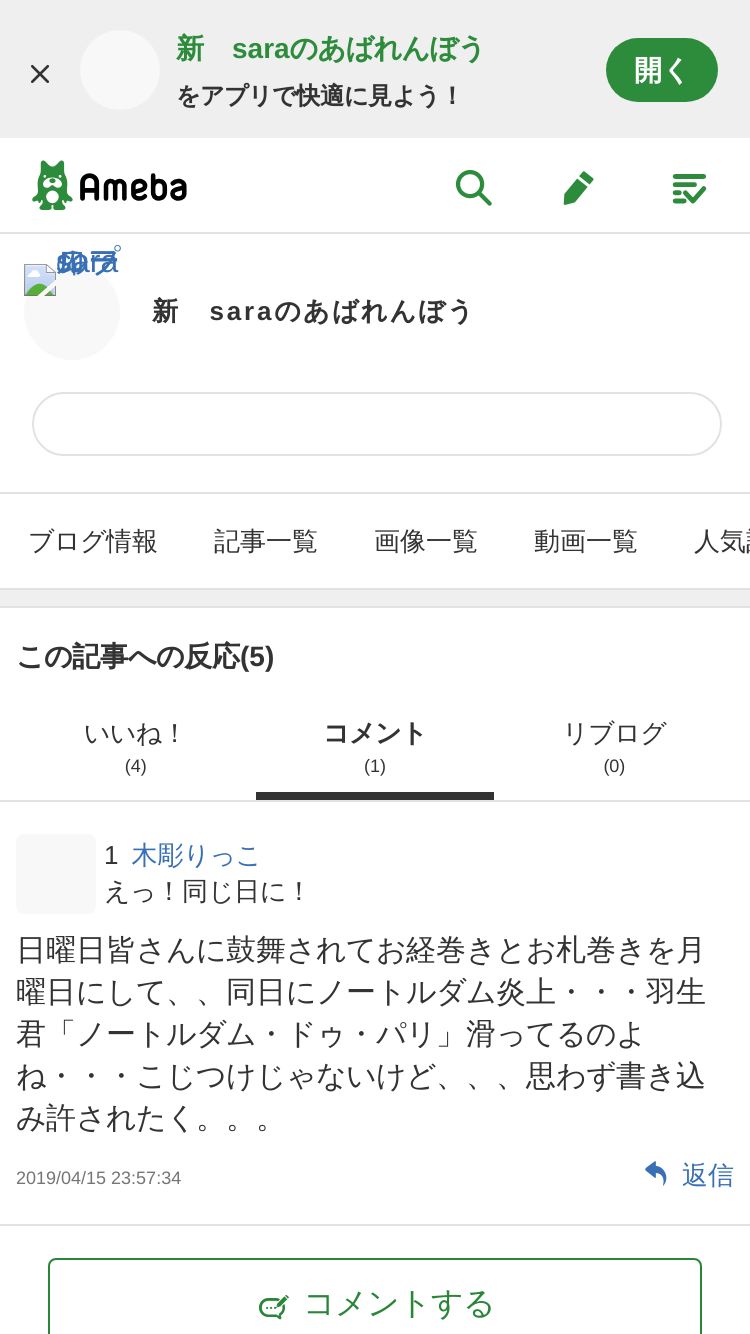Open the search magnifier icon

pos(473,187)
